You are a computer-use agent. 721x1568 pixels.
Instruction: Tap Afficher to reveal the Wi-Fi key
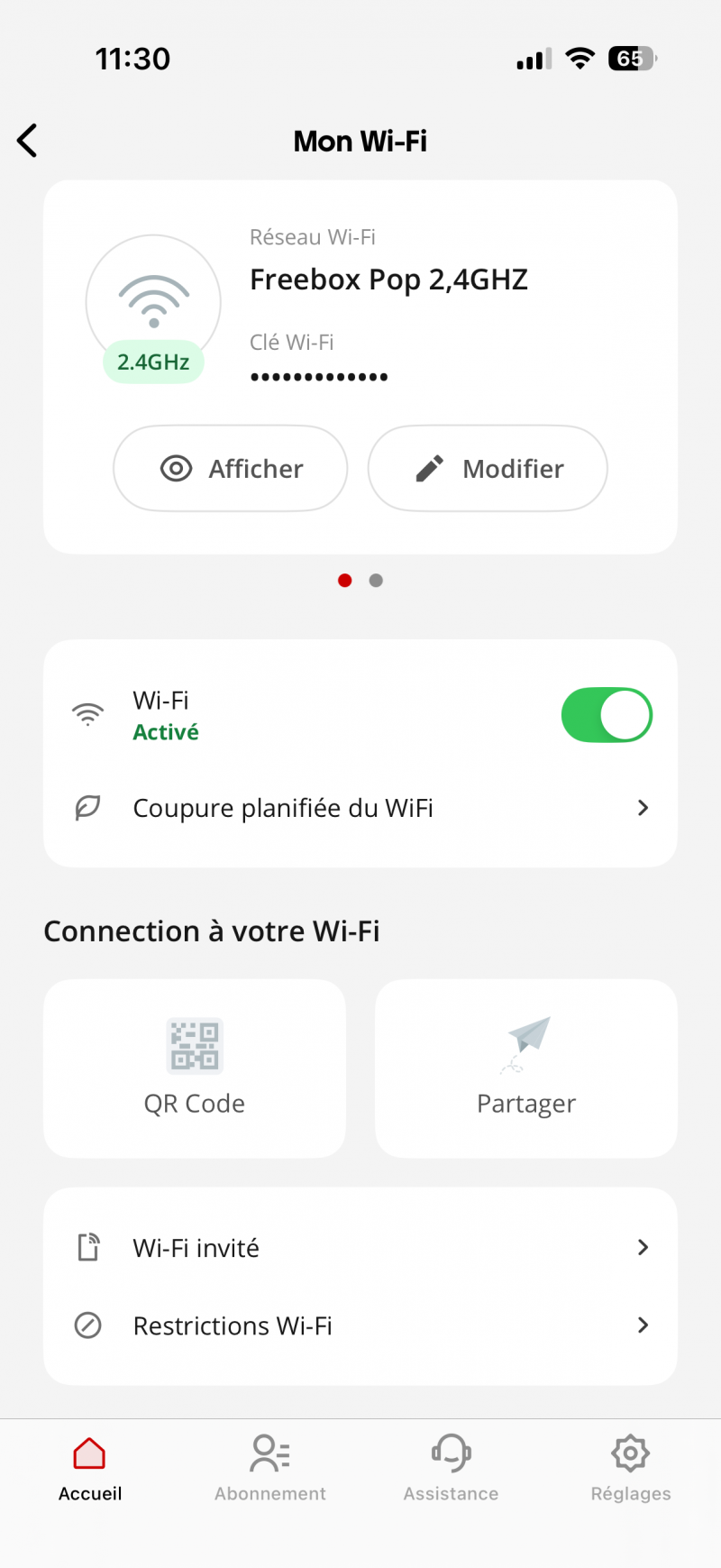coord(231,469)
